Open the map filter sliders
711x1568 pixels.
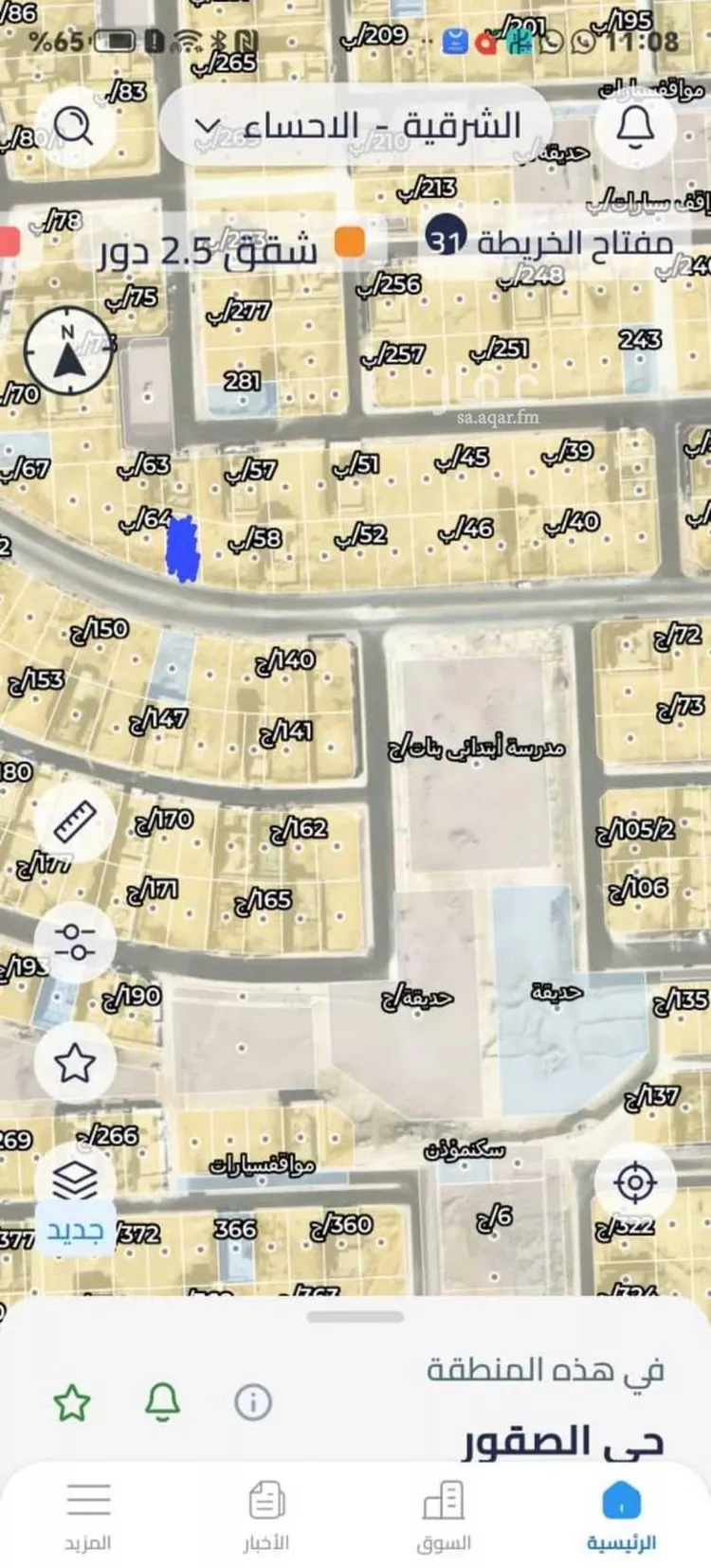[75, 941]
